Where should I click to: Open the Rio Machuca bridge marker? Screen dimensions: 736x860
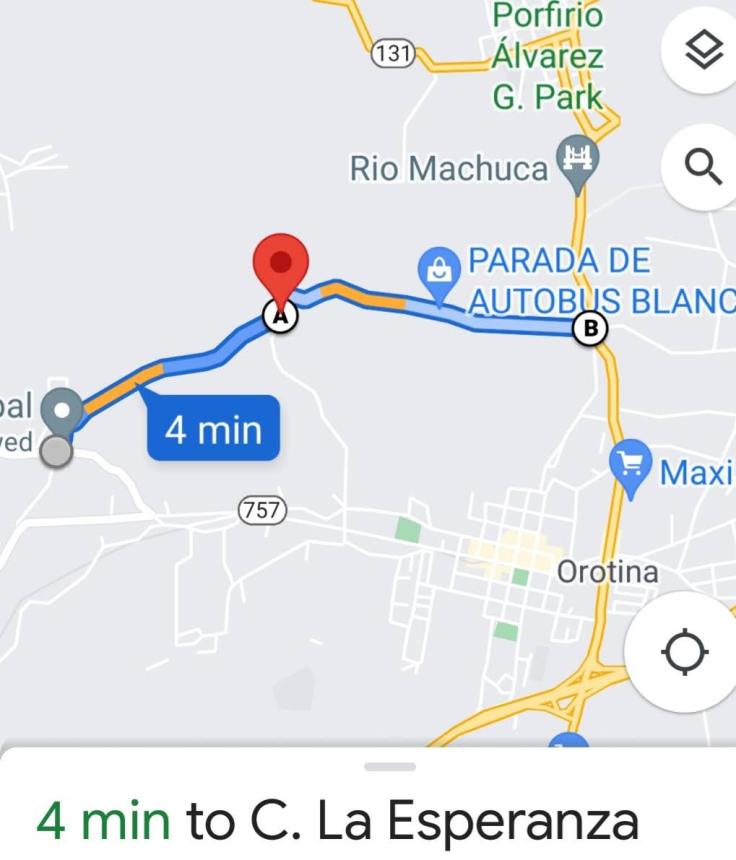tap(578, 162)
